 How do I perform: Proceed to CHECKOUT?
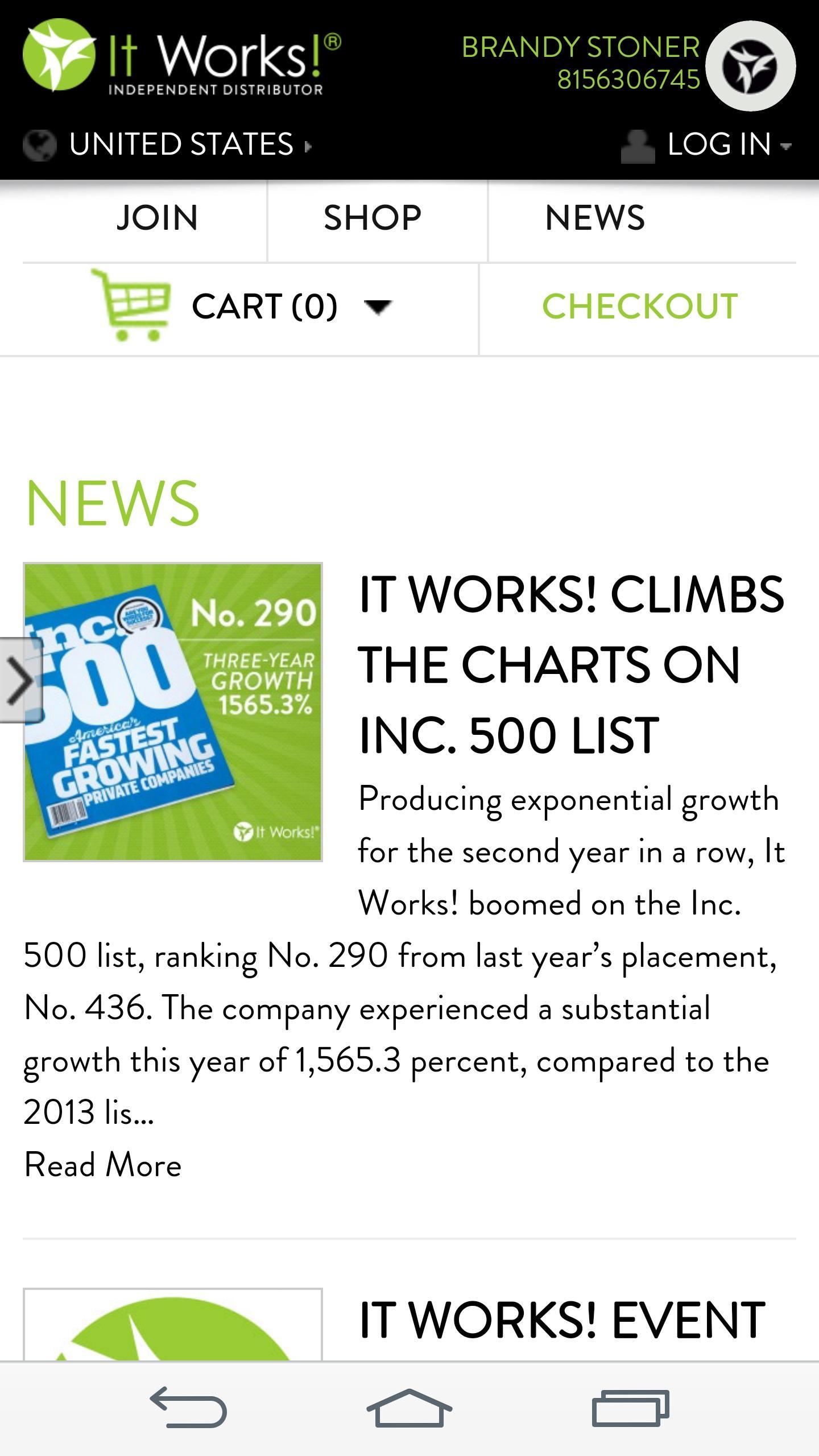coord(639,307)
